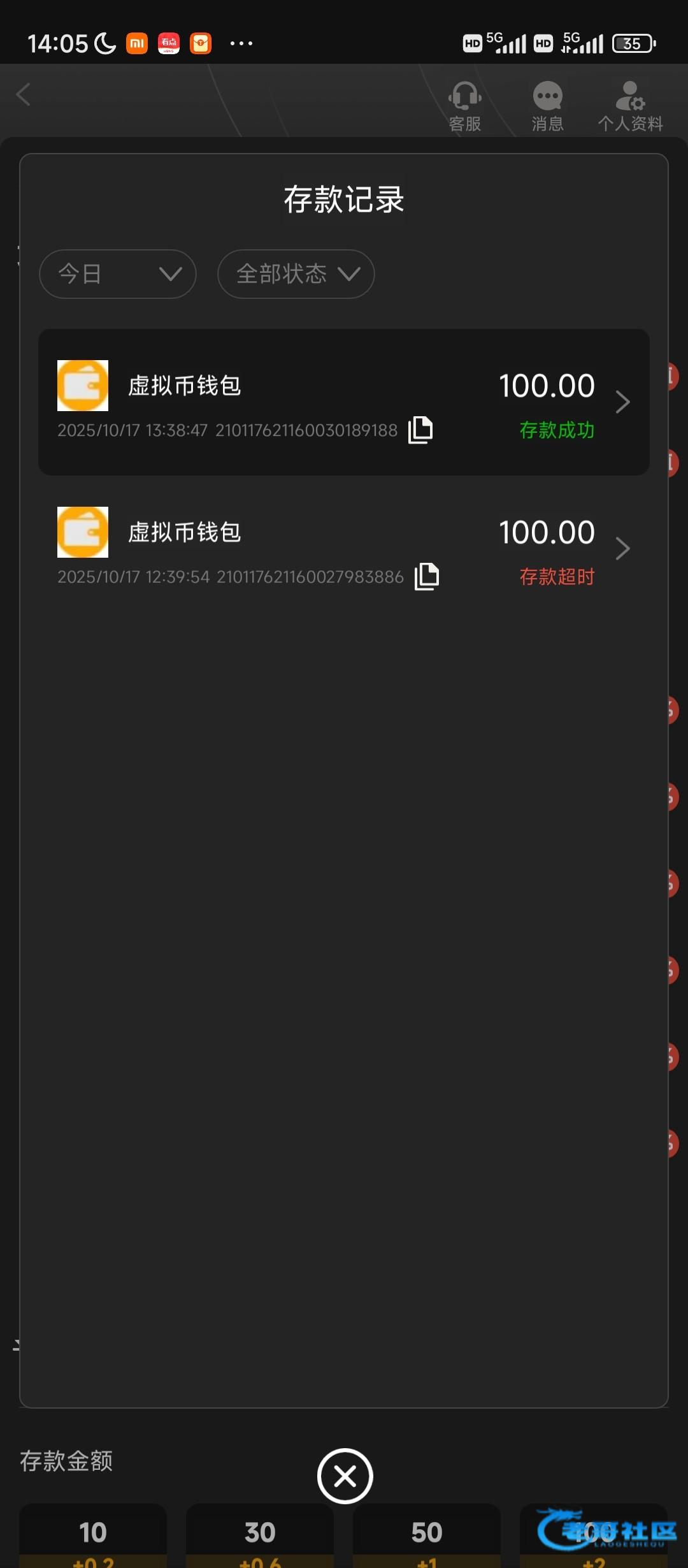Copy order number ending 7983886
688x1568 pixels.
(427, 577)
